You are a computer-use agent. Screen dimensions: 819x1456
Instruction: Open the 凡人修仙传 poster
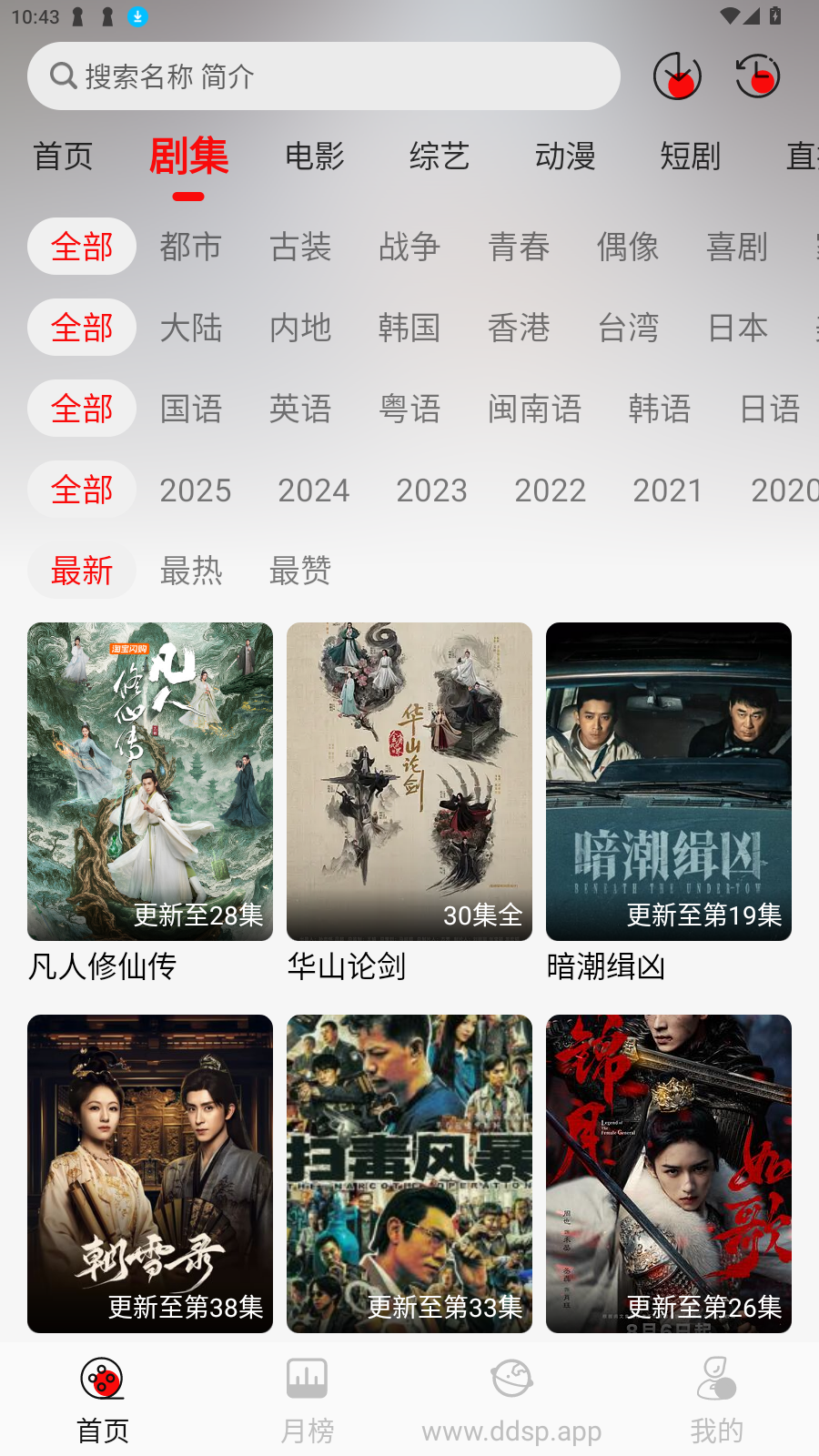tap(149, 781)
